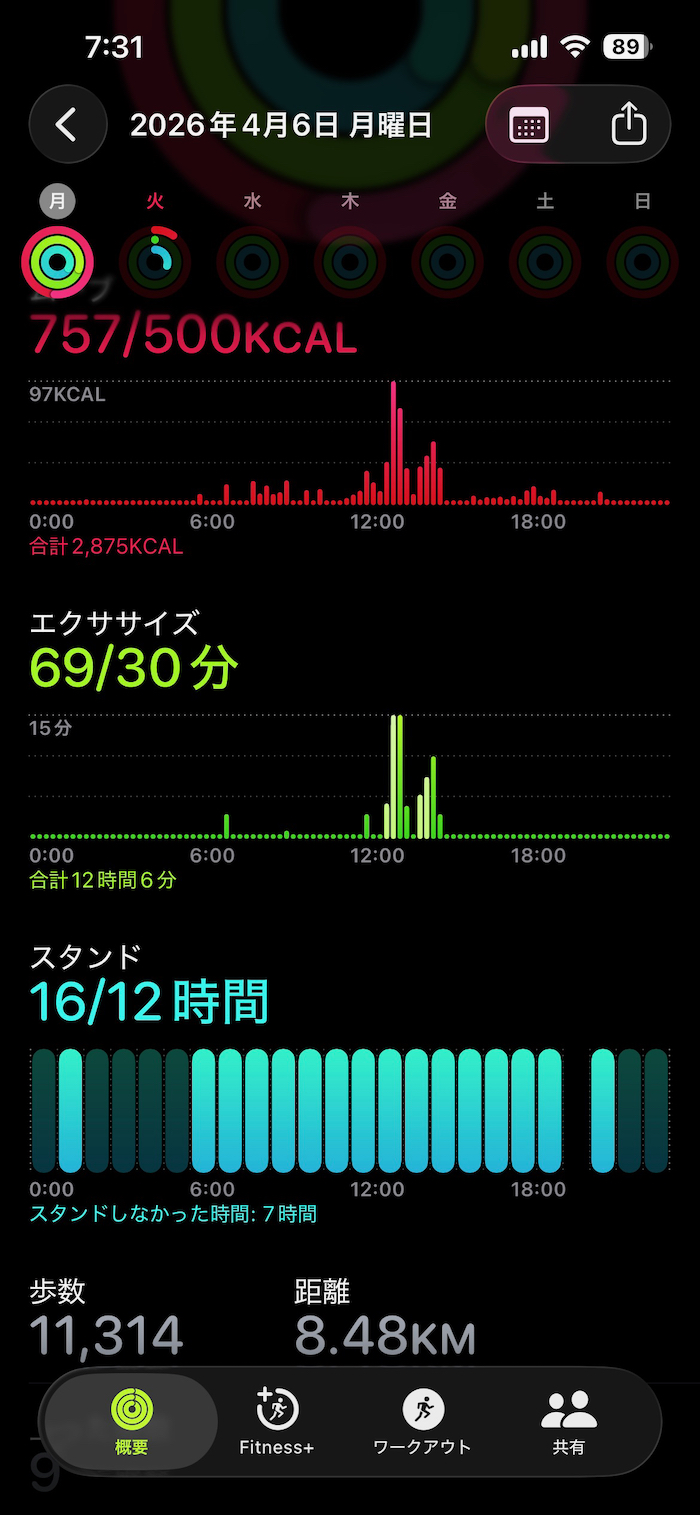Select Wednesday (水) activity rings

[252, 262]
